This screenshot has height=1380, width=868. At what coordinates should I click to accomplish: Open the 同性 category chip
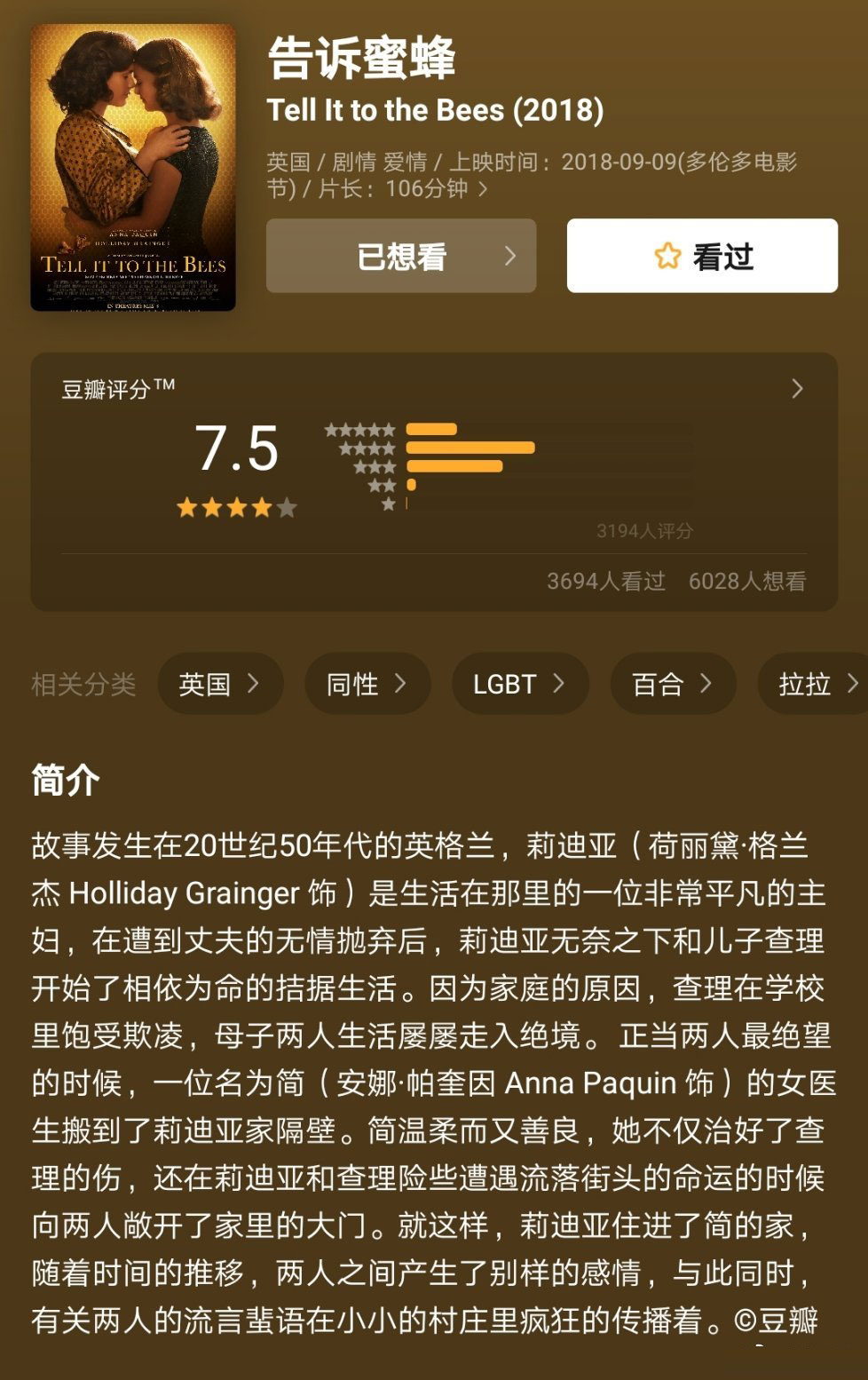point(367,684)
